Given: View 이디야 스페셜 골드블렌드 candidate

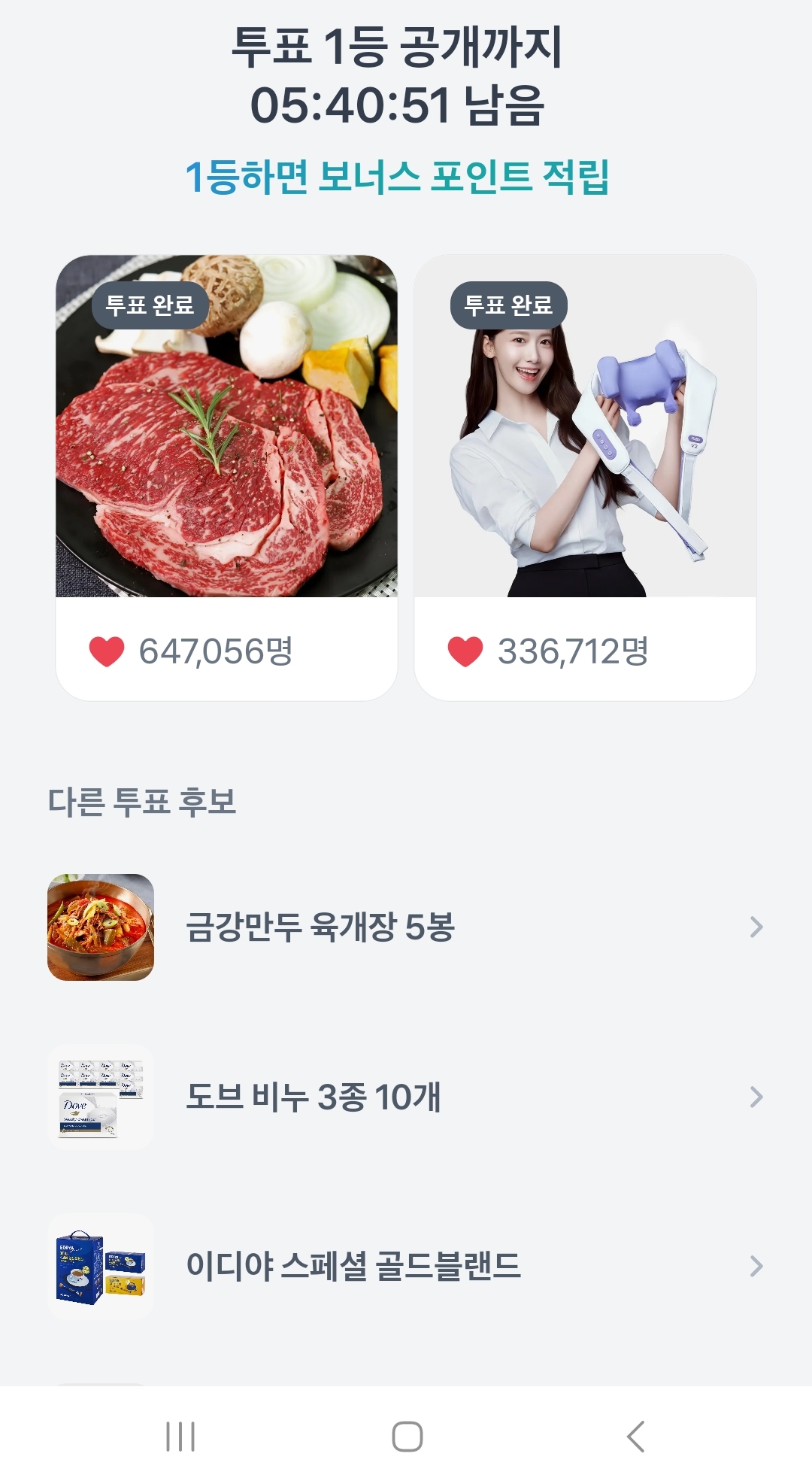Looking at the screenshot, I should pyautogui.click(x=406, y=1266).
